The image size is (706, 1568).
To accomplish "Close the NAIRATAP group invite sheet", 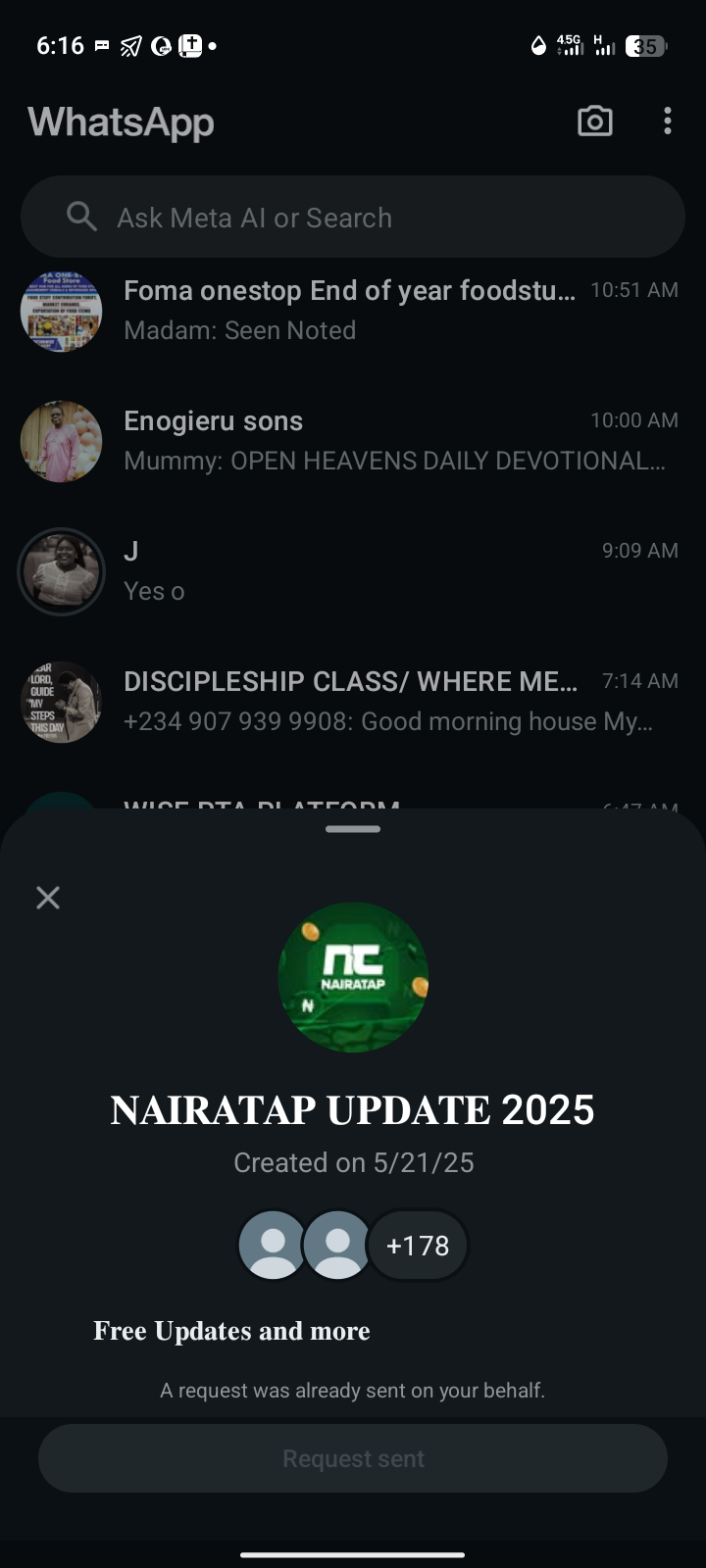I will [x=48, y=898].
